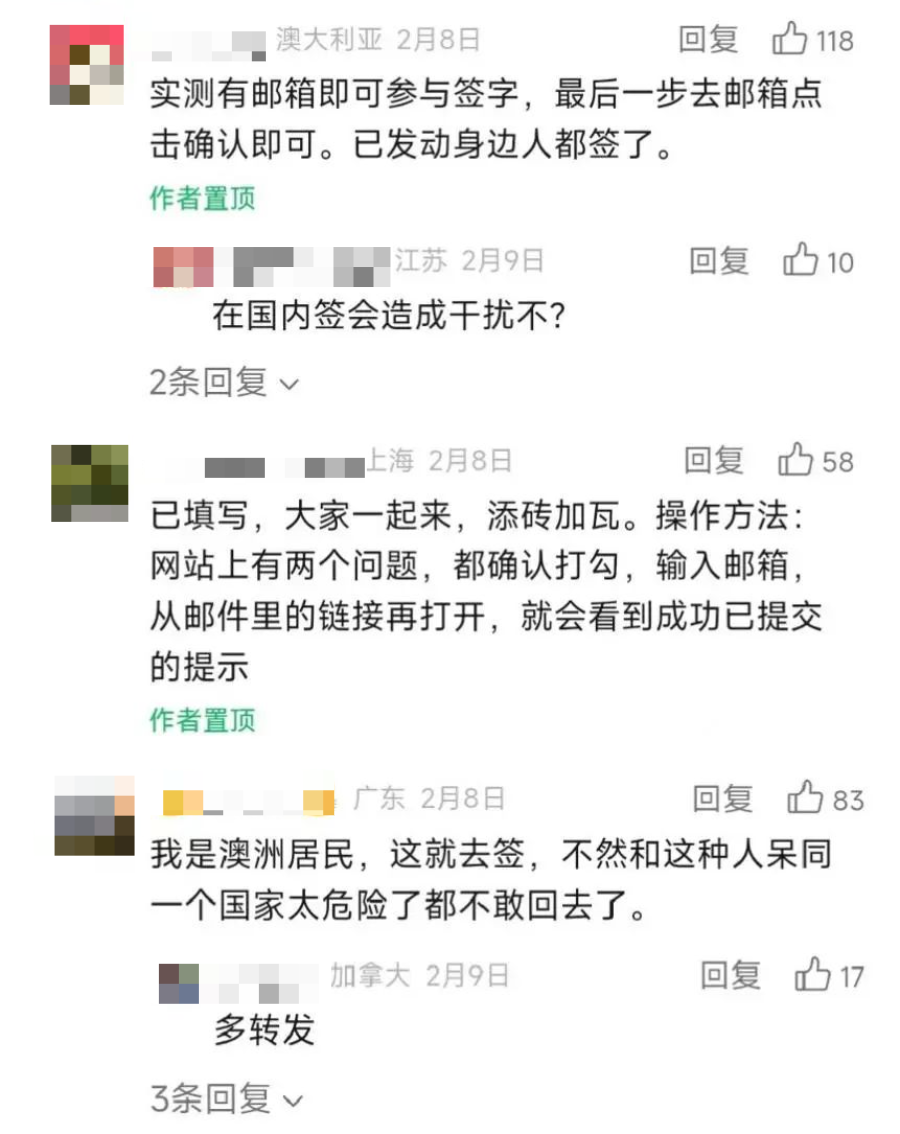
Task: Reply to the Canada user's 多转发 comment
Action: [x=730, y=975]
